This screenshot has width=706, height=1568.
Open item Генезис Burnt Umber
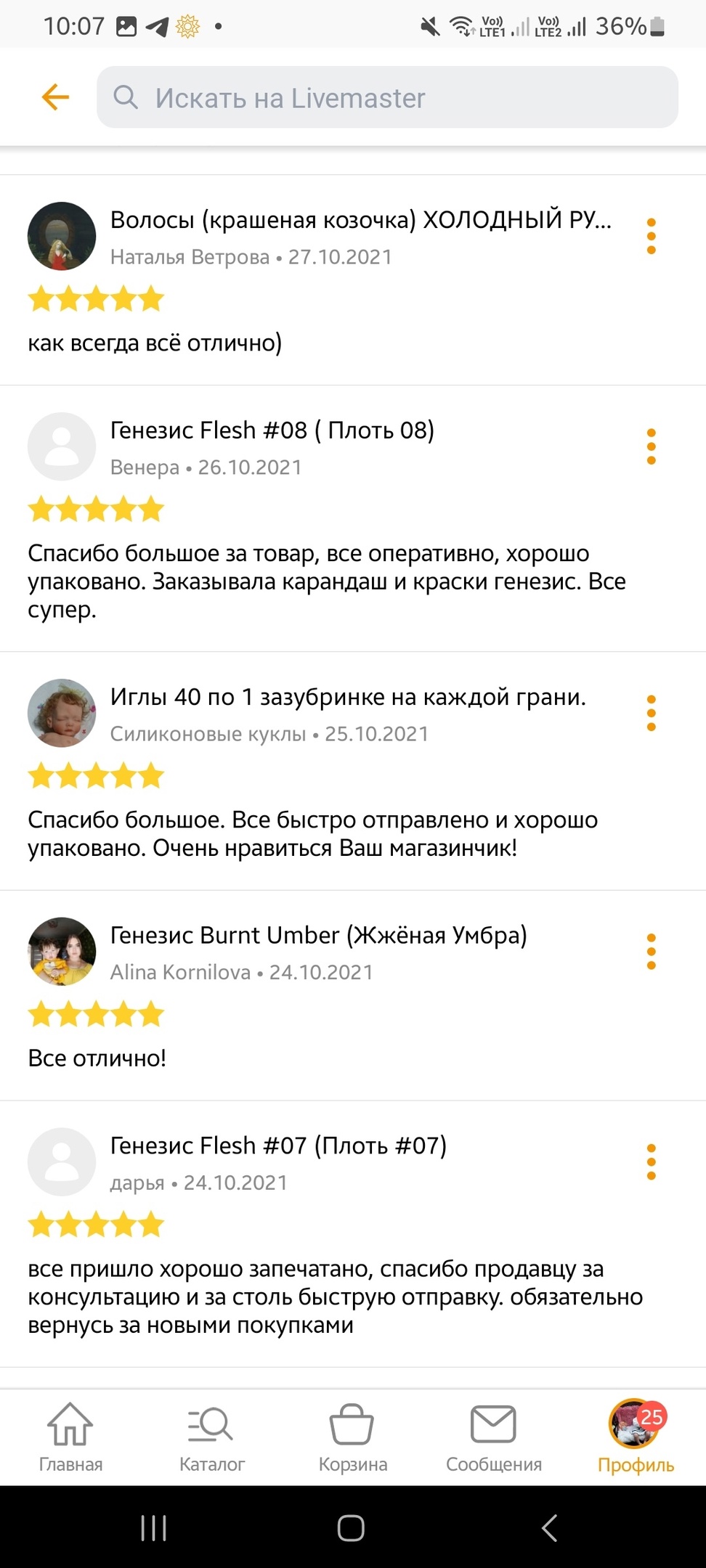pos(318,935)
